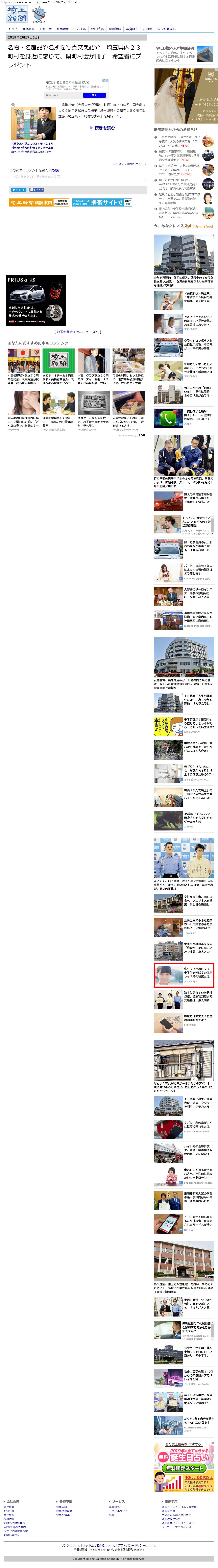
Task: Open the 採用情報 tab
Action: [x=115, y=29]
